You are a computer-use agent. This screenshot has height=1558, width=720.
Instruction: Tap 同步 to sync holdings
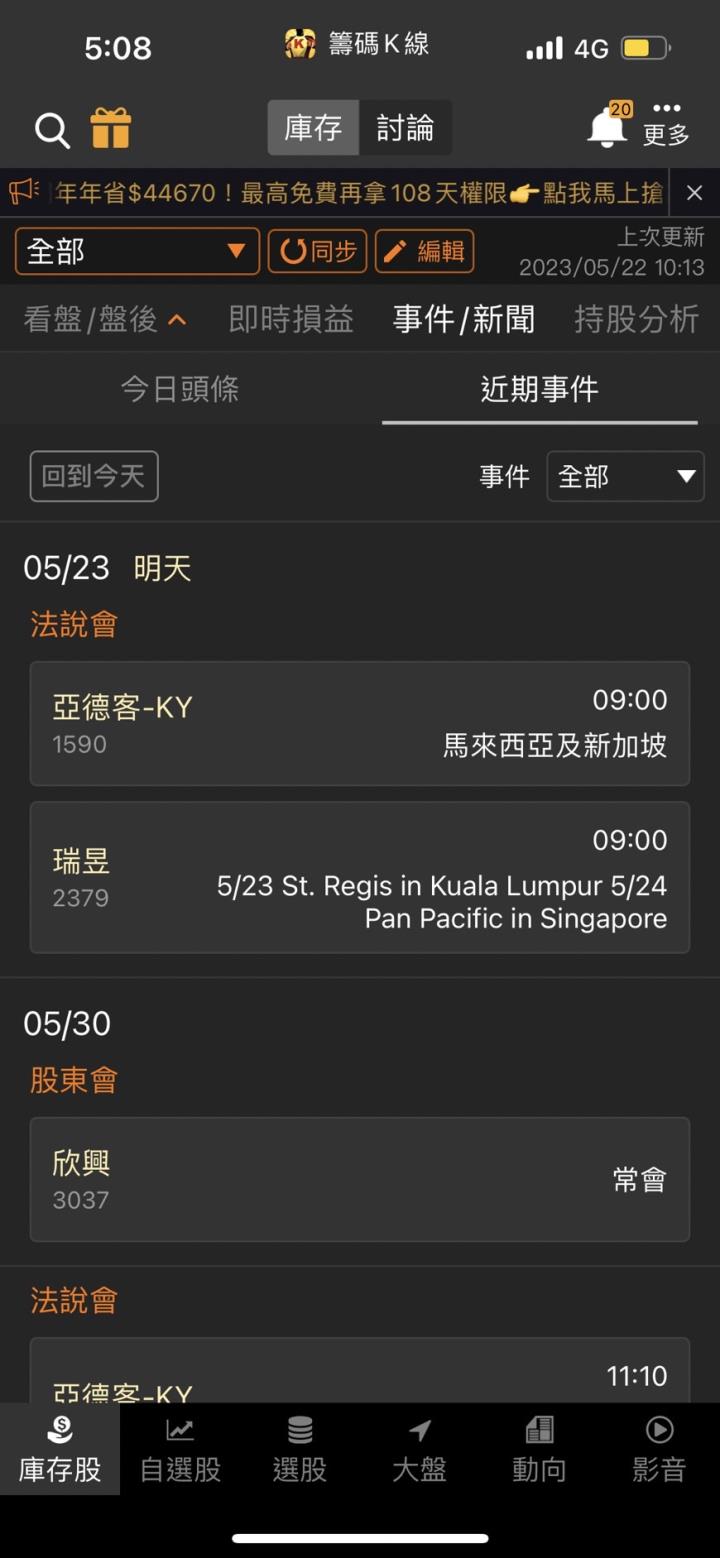pos(316,251)
